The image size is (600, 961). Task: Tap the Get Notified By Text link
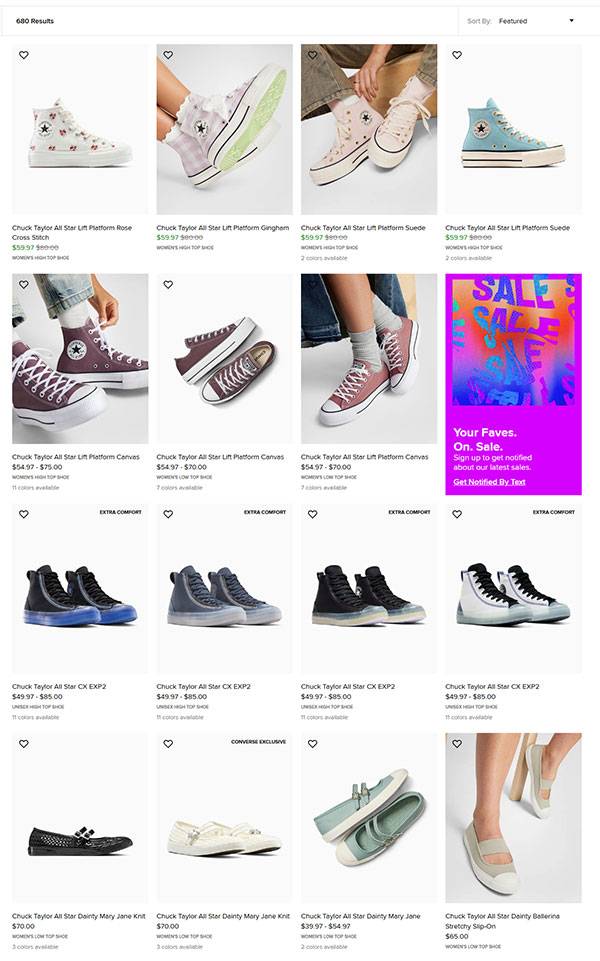coord(489,482)
